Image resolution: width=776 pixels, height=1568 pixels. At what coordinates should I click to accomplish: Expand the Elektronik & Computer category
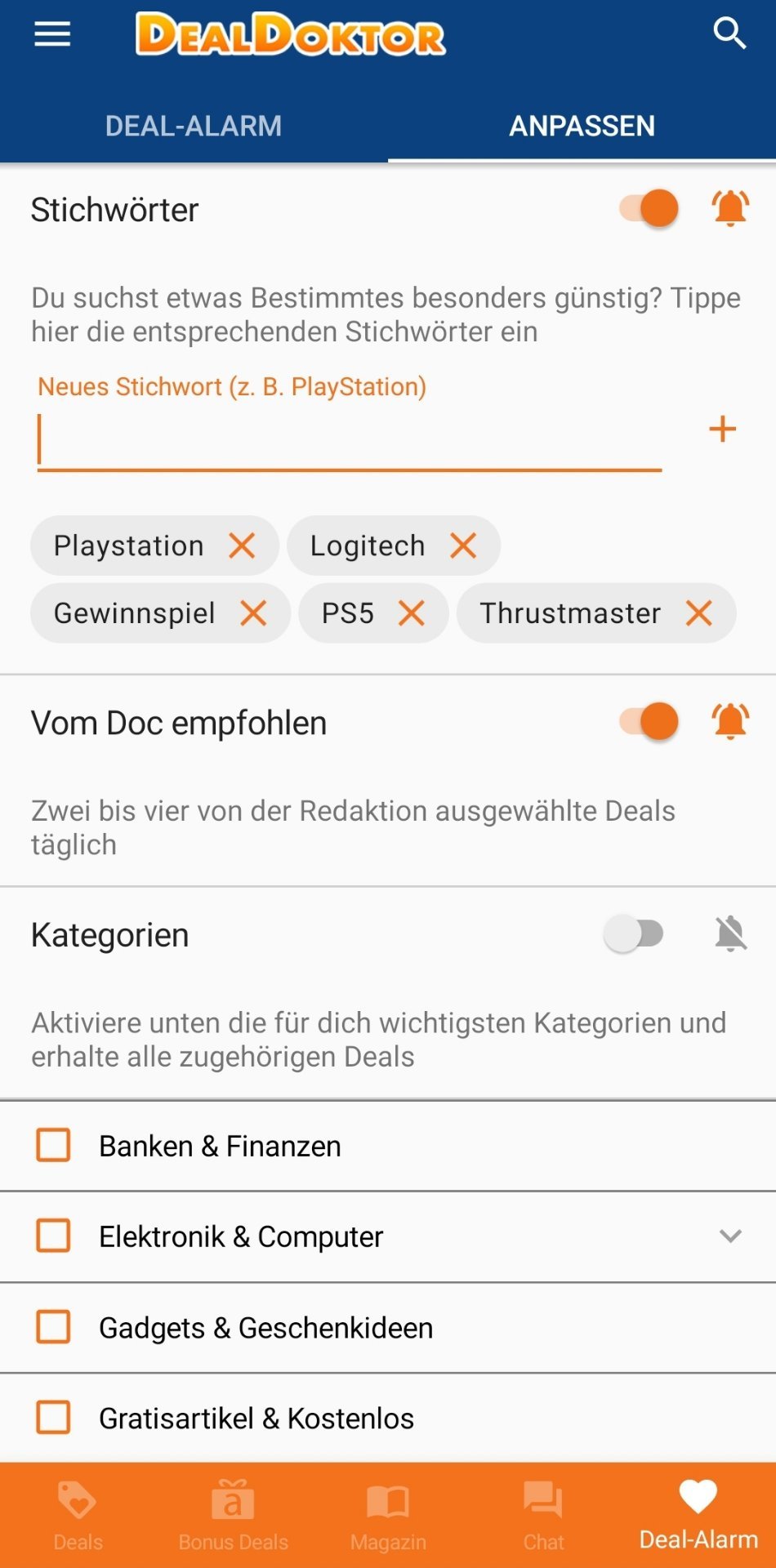730,1236
